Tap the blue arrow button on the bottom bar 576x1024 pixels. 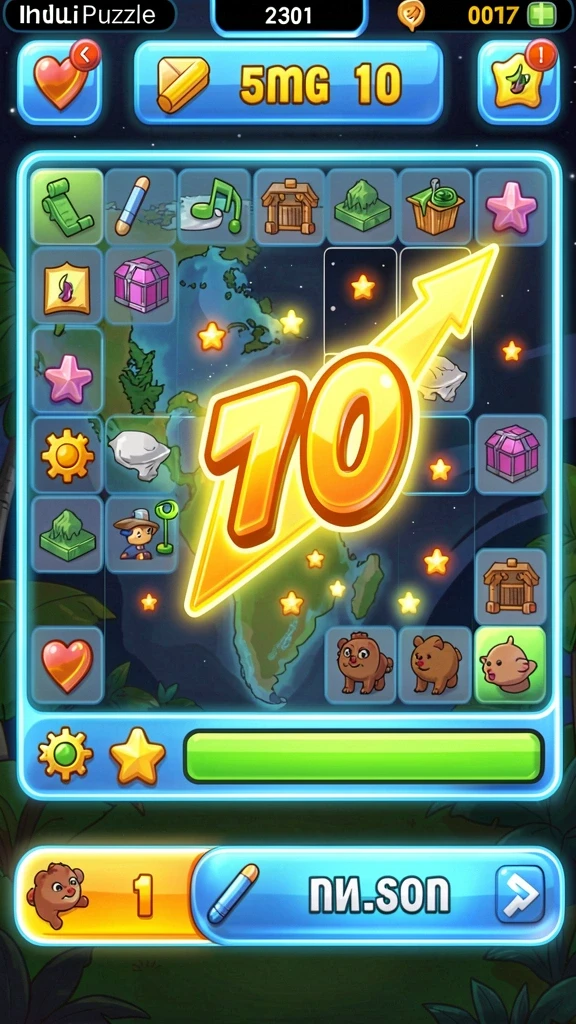tap(520, 894)
